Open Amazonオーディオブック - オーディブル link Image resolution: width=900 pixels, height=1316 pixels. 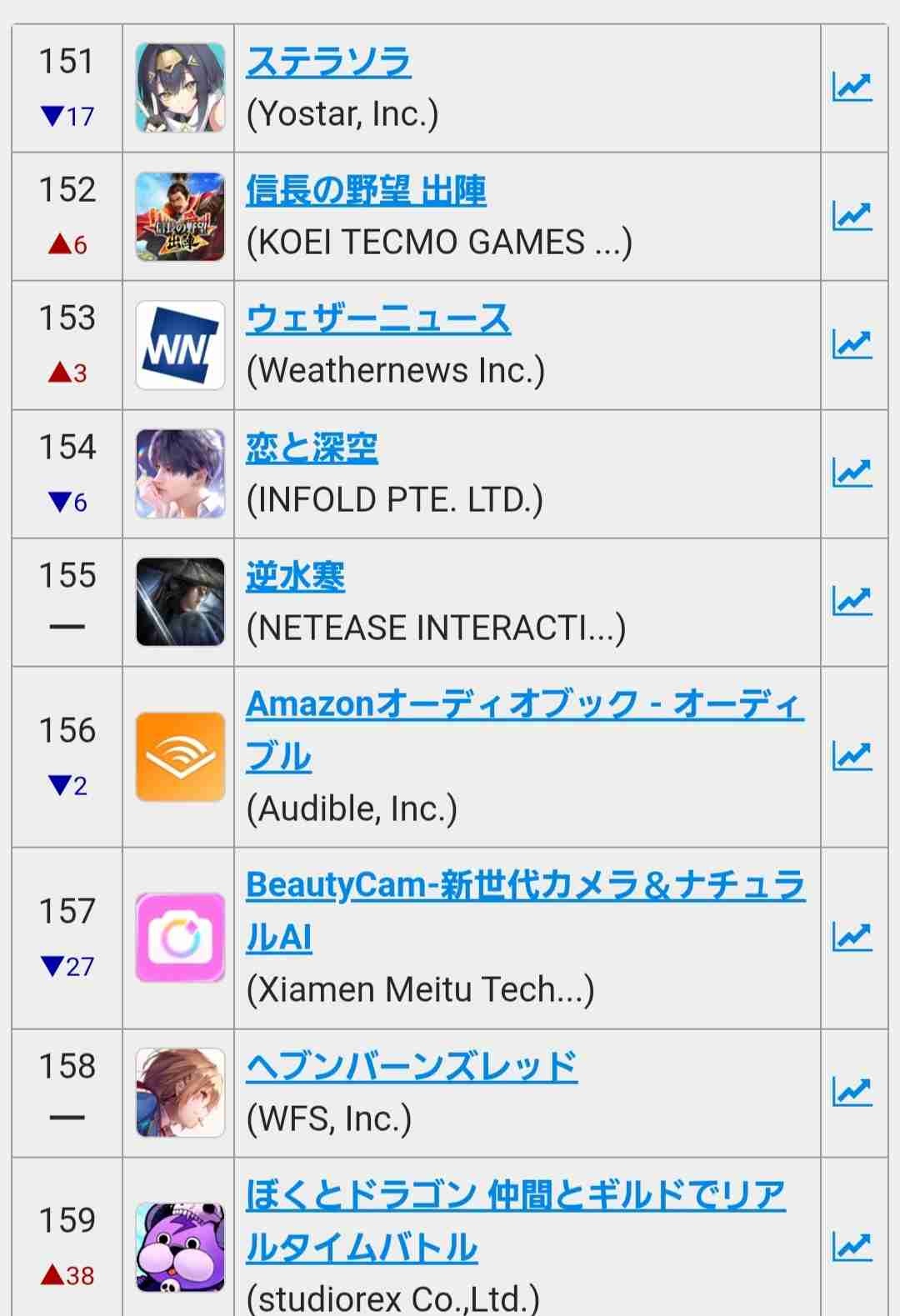(x=524, y=705)
